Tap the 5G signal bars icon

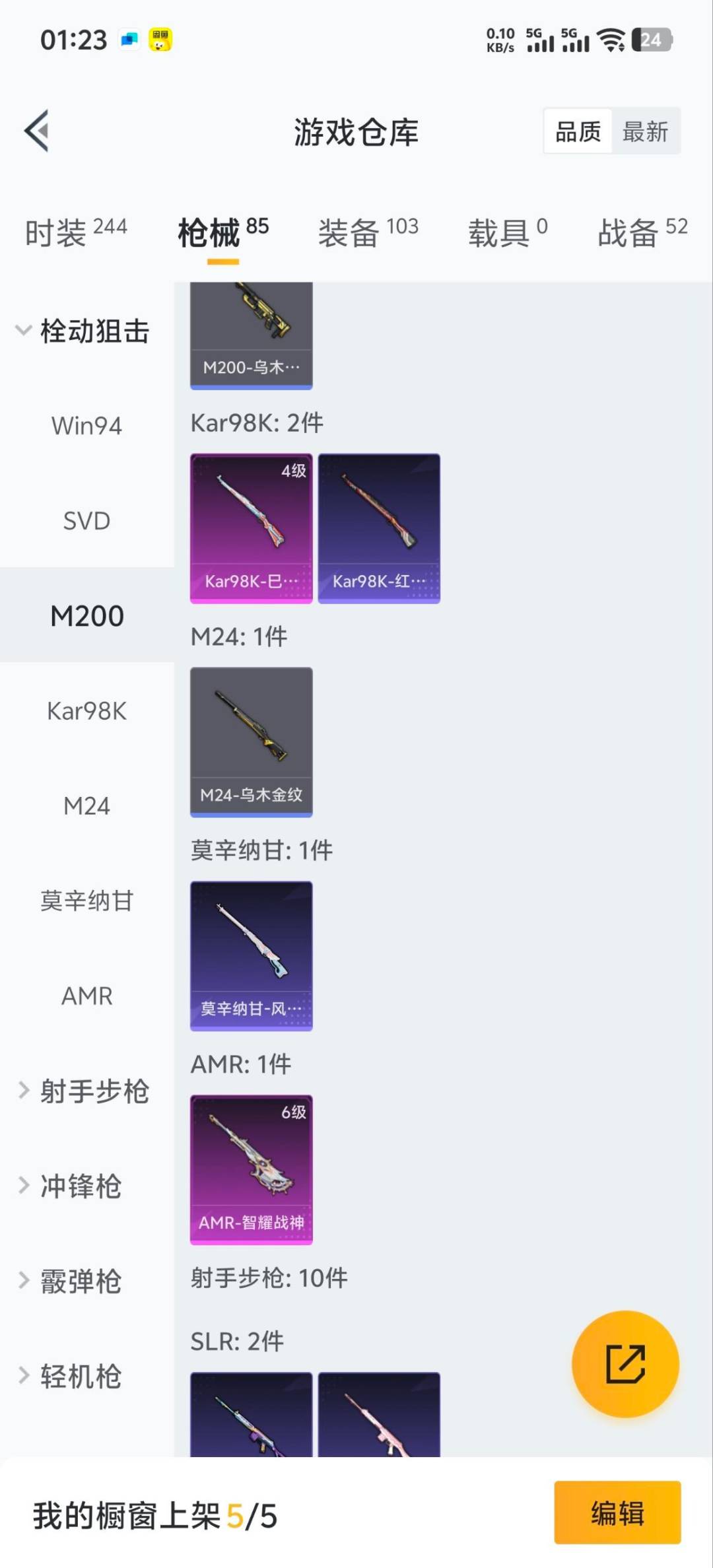[541, 41]
